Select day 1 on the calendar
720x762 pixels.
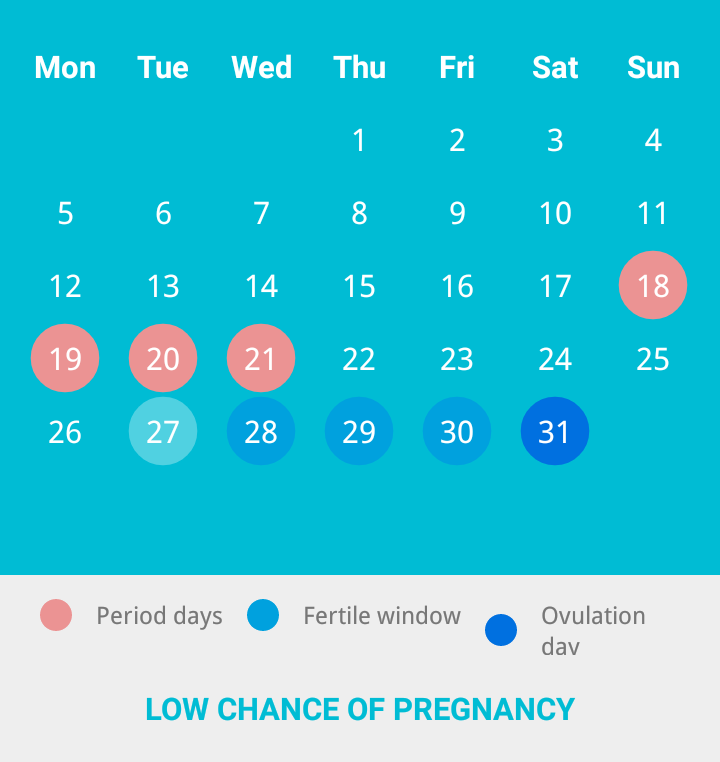(359, 140)
